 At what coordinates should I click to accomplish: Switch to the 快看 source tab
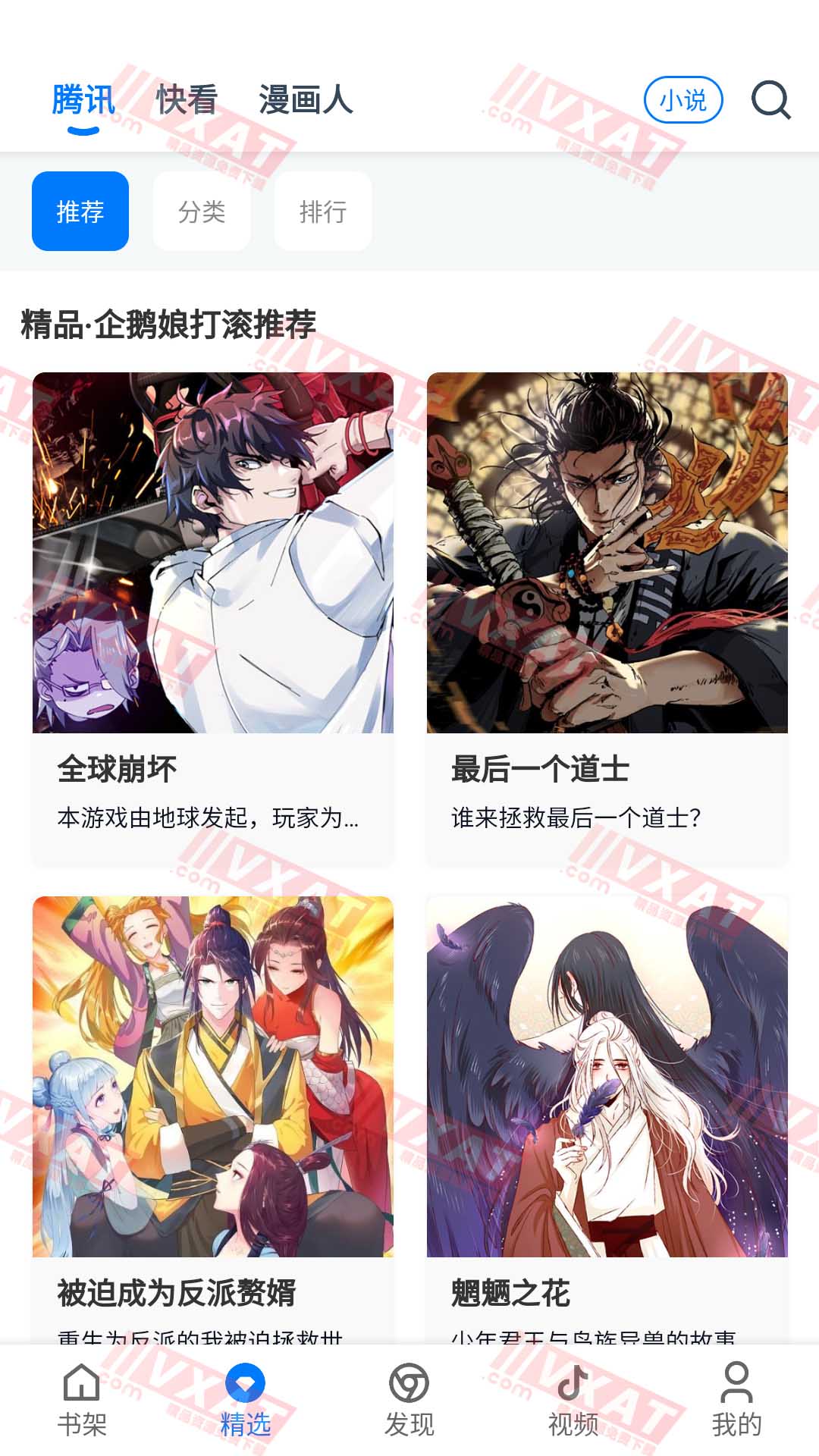pos(184,101)
